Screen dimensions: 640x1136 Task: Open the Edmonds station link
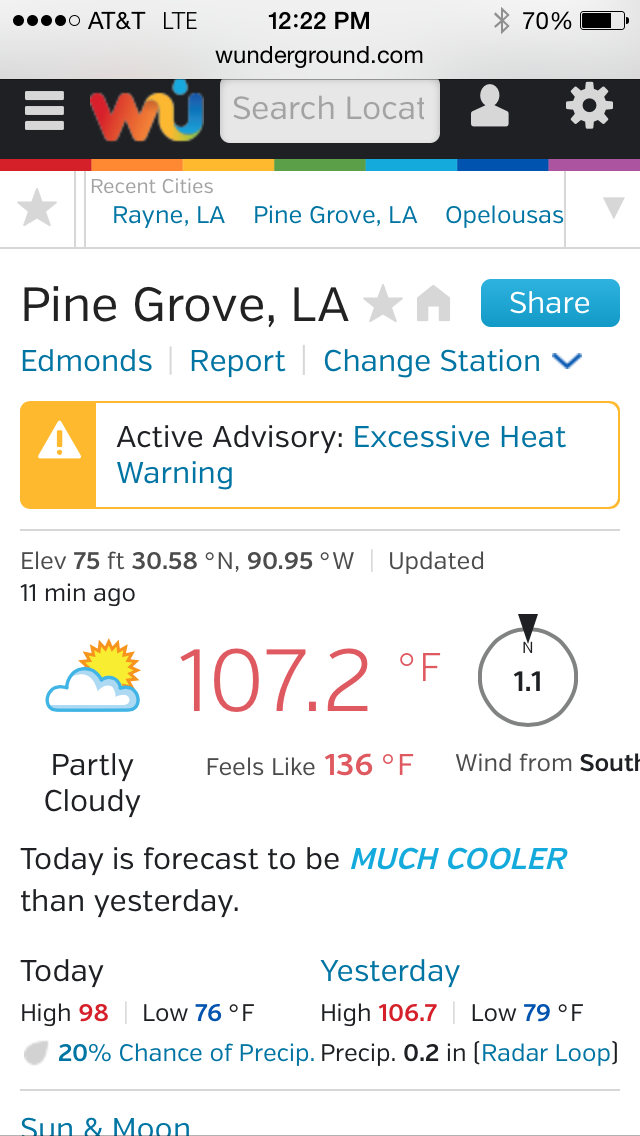86,361
